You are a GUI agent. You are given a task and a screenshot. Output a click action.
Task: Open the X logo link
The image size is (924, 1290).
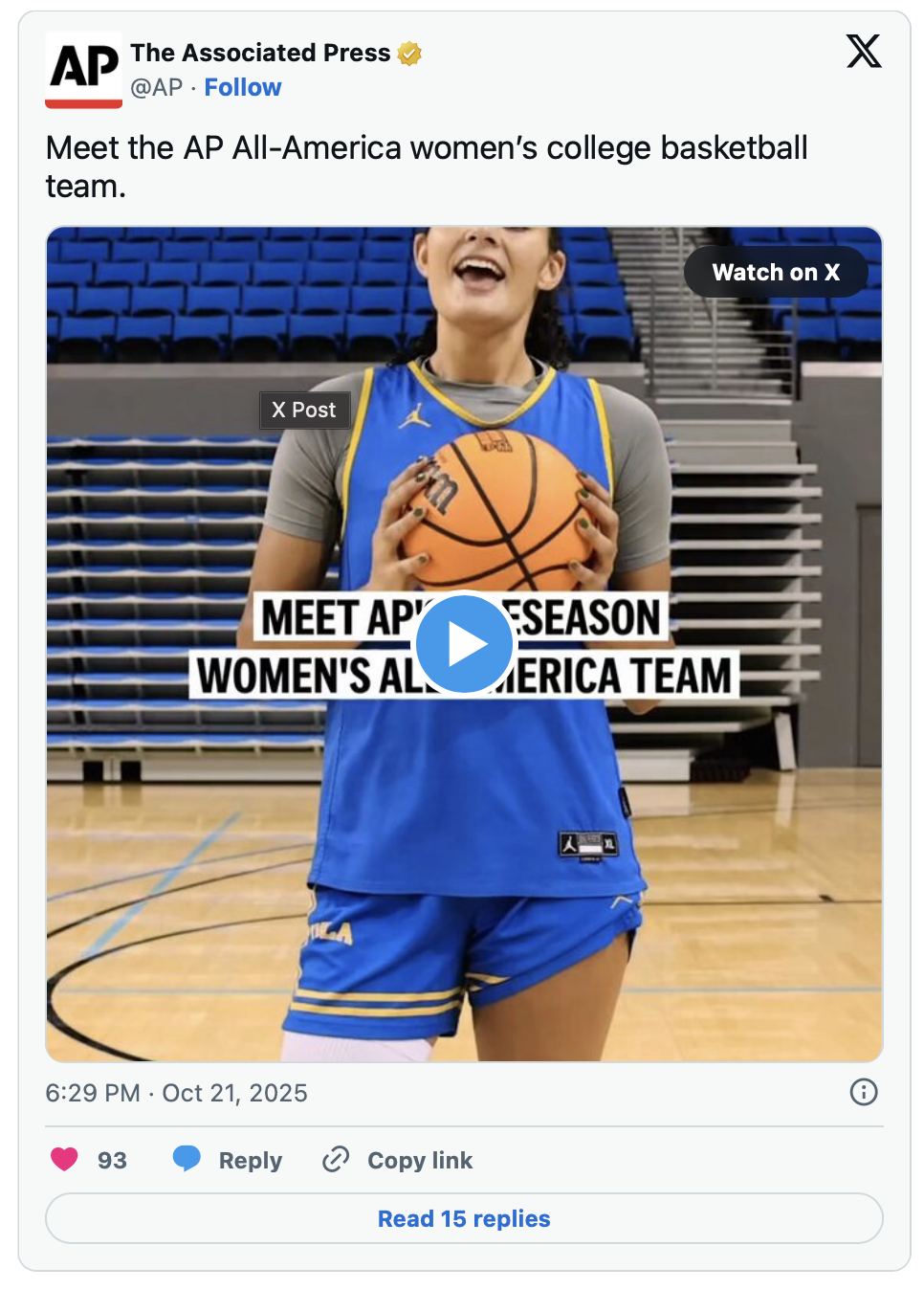coord(863,52)
